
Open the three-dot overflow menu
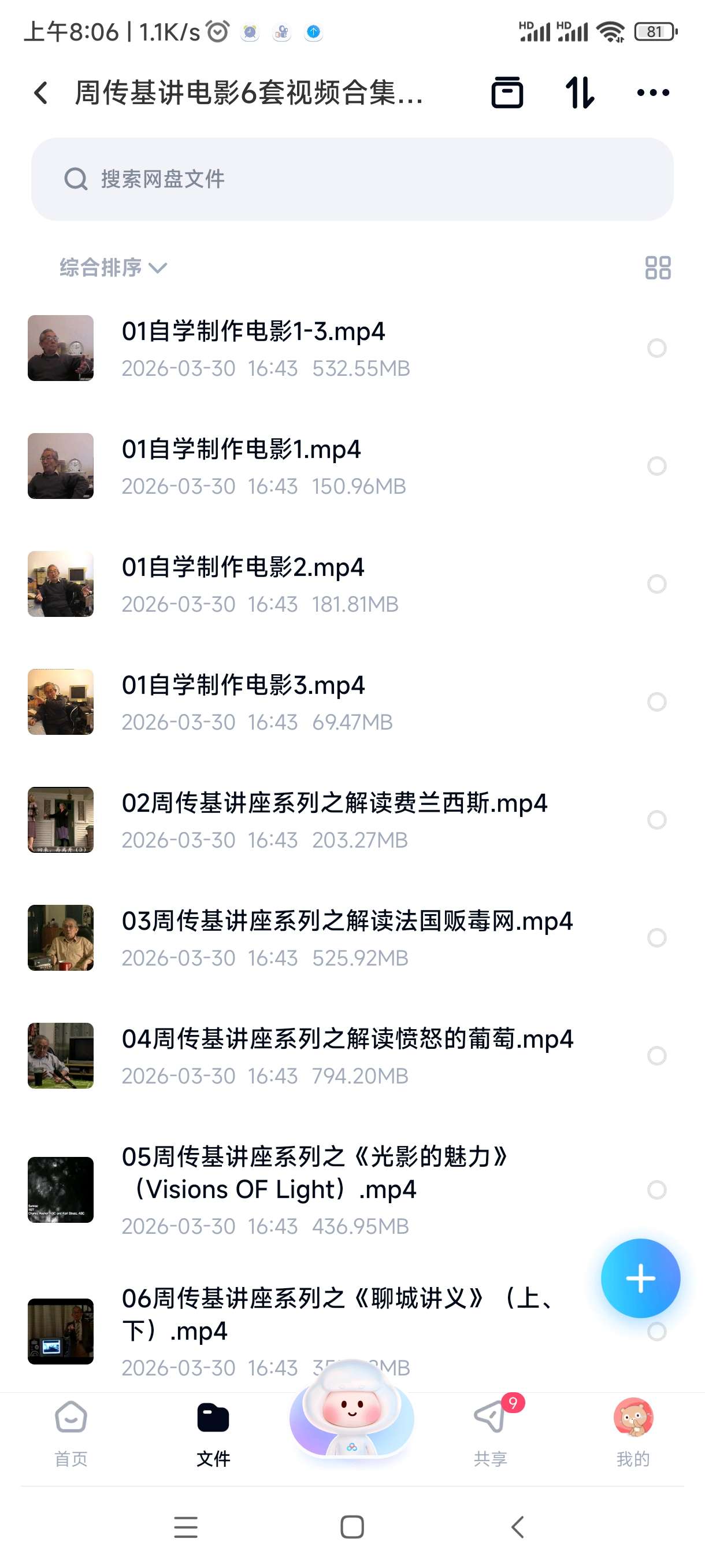[652, 93]
